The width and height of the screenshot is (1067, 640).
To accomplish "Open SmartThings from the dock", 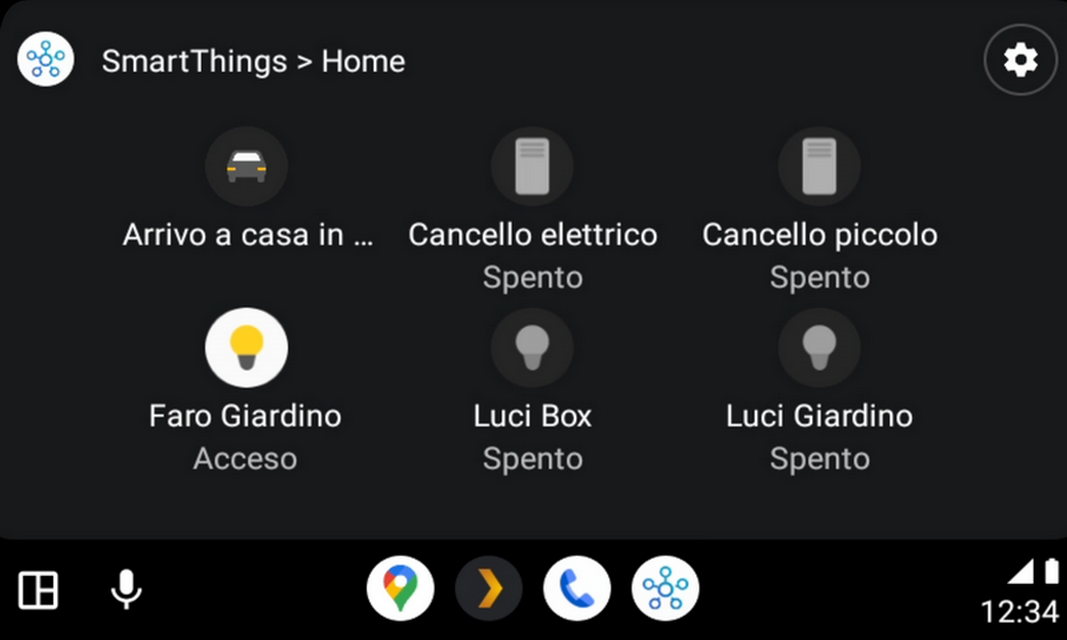I will [665, 589].
